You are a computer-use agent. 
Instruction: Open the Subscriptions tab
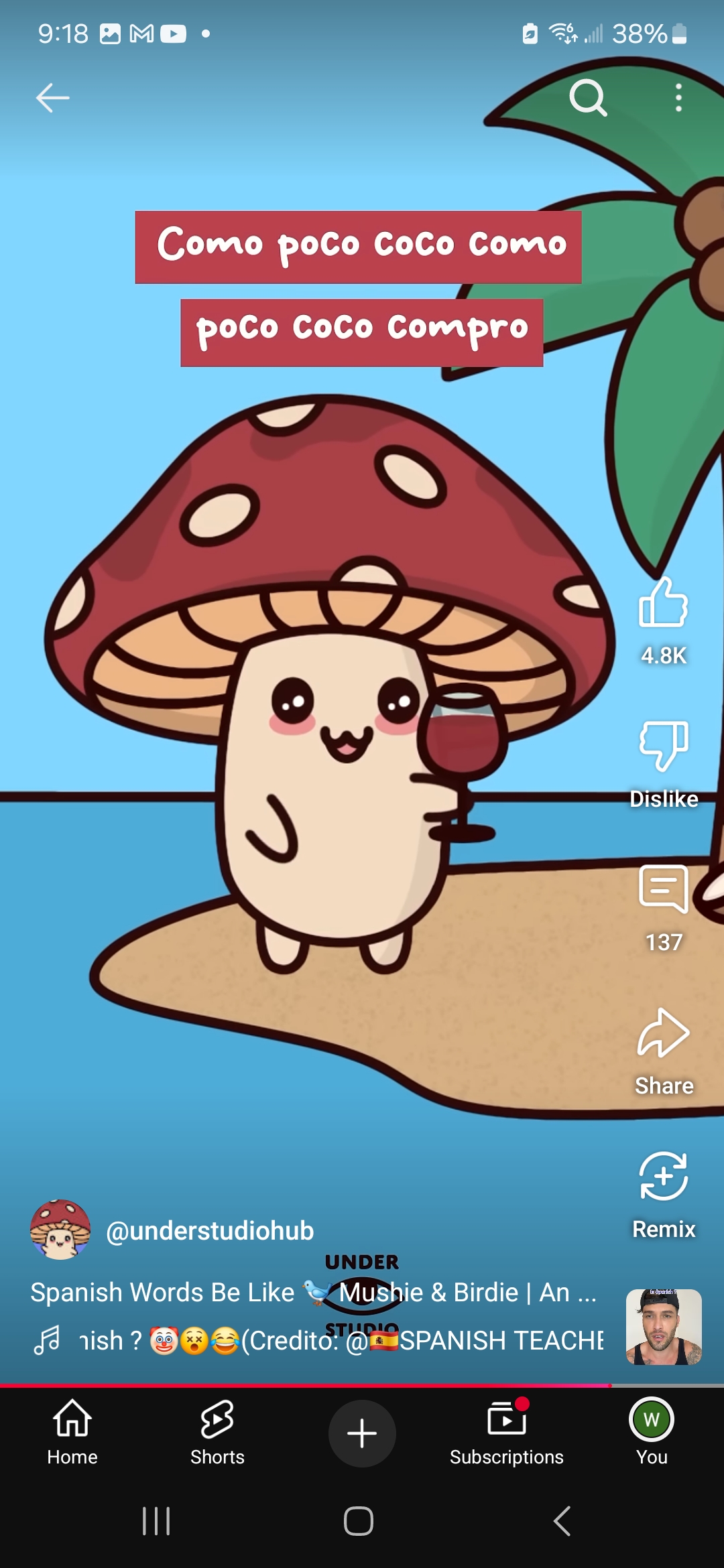coord(507,1433)
